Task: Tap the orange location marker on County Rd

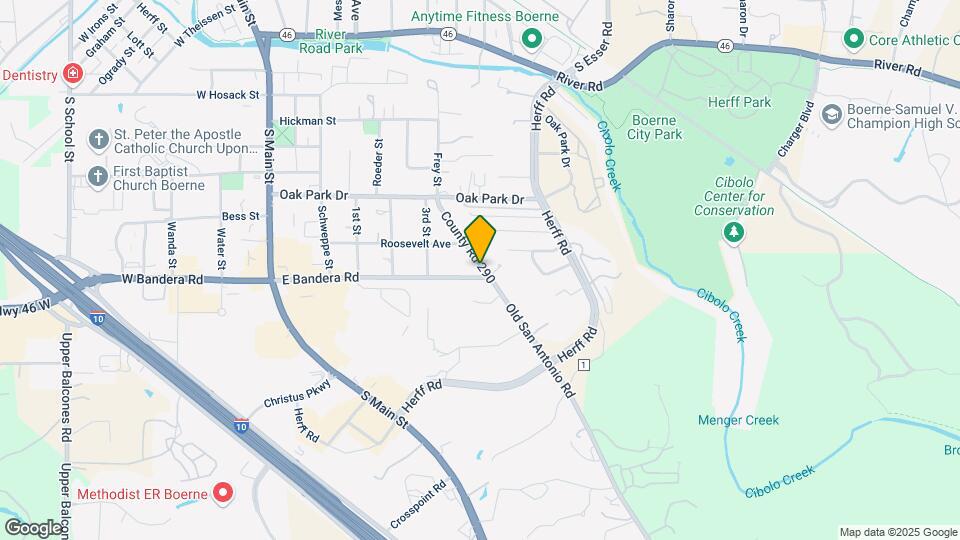Action: point(481,239)
